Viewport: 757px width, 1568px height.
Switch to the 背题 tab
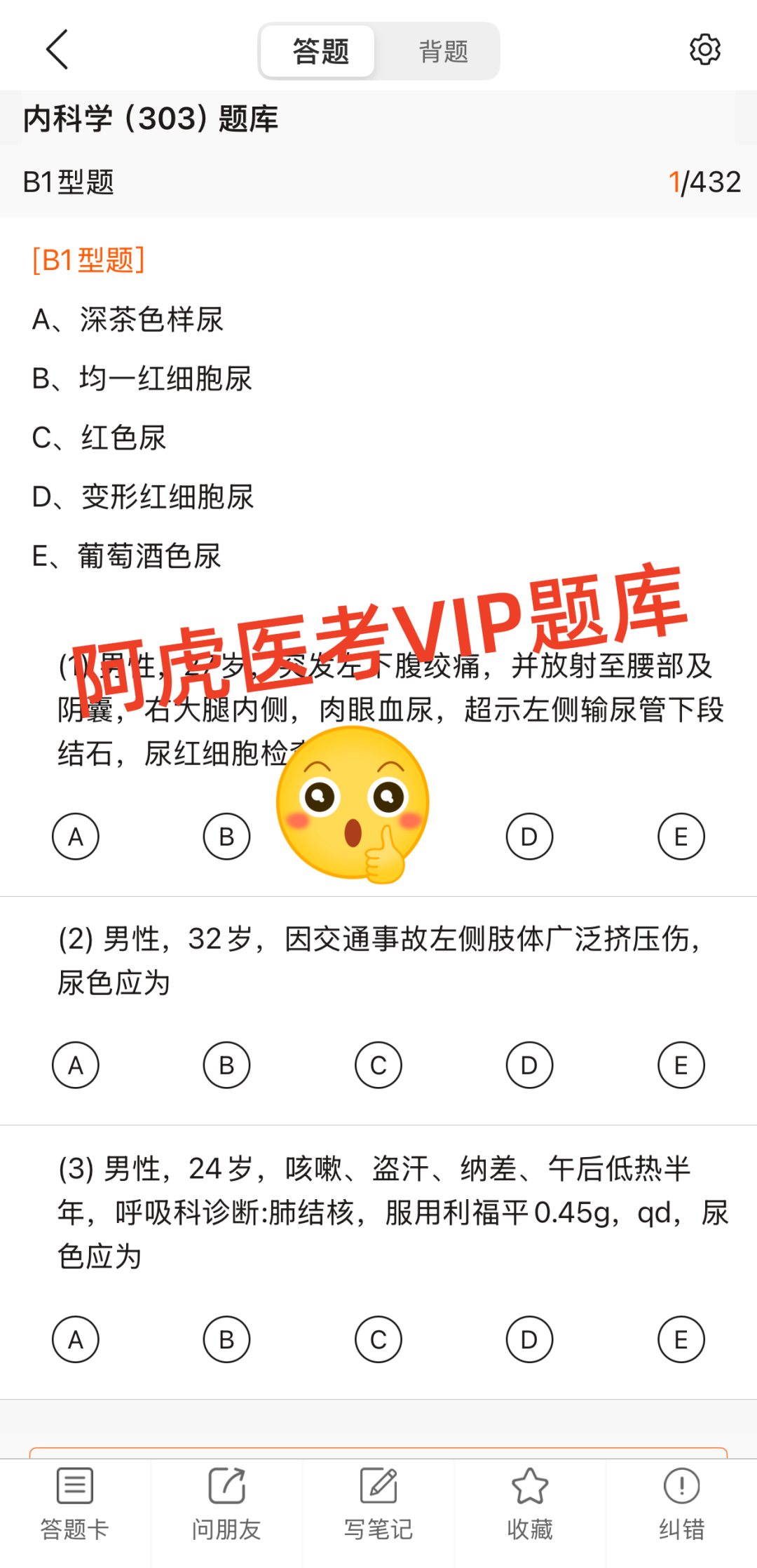443,51
